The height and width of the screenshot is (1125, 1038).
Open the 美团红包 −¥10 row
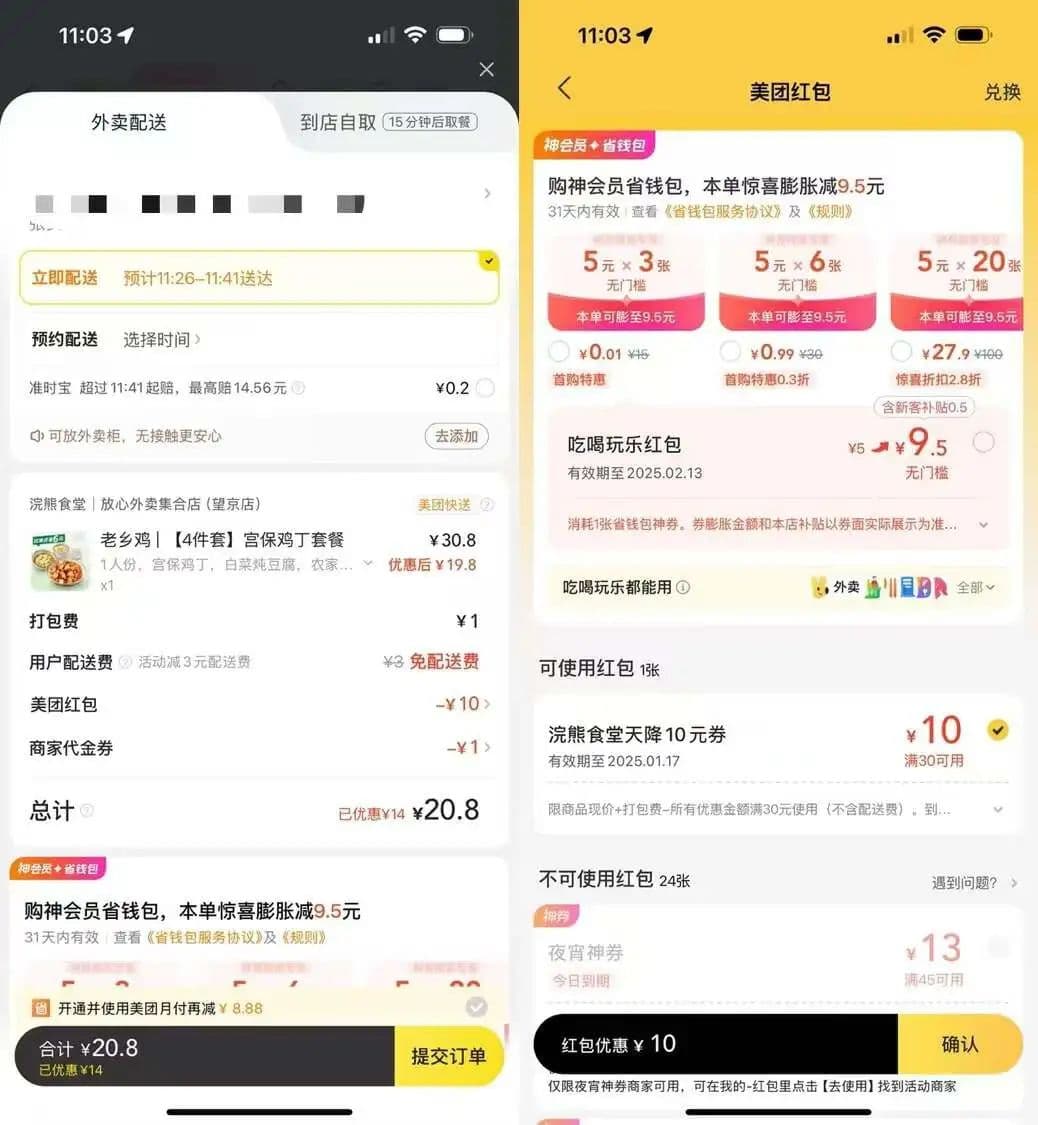[x=462, y=704]
